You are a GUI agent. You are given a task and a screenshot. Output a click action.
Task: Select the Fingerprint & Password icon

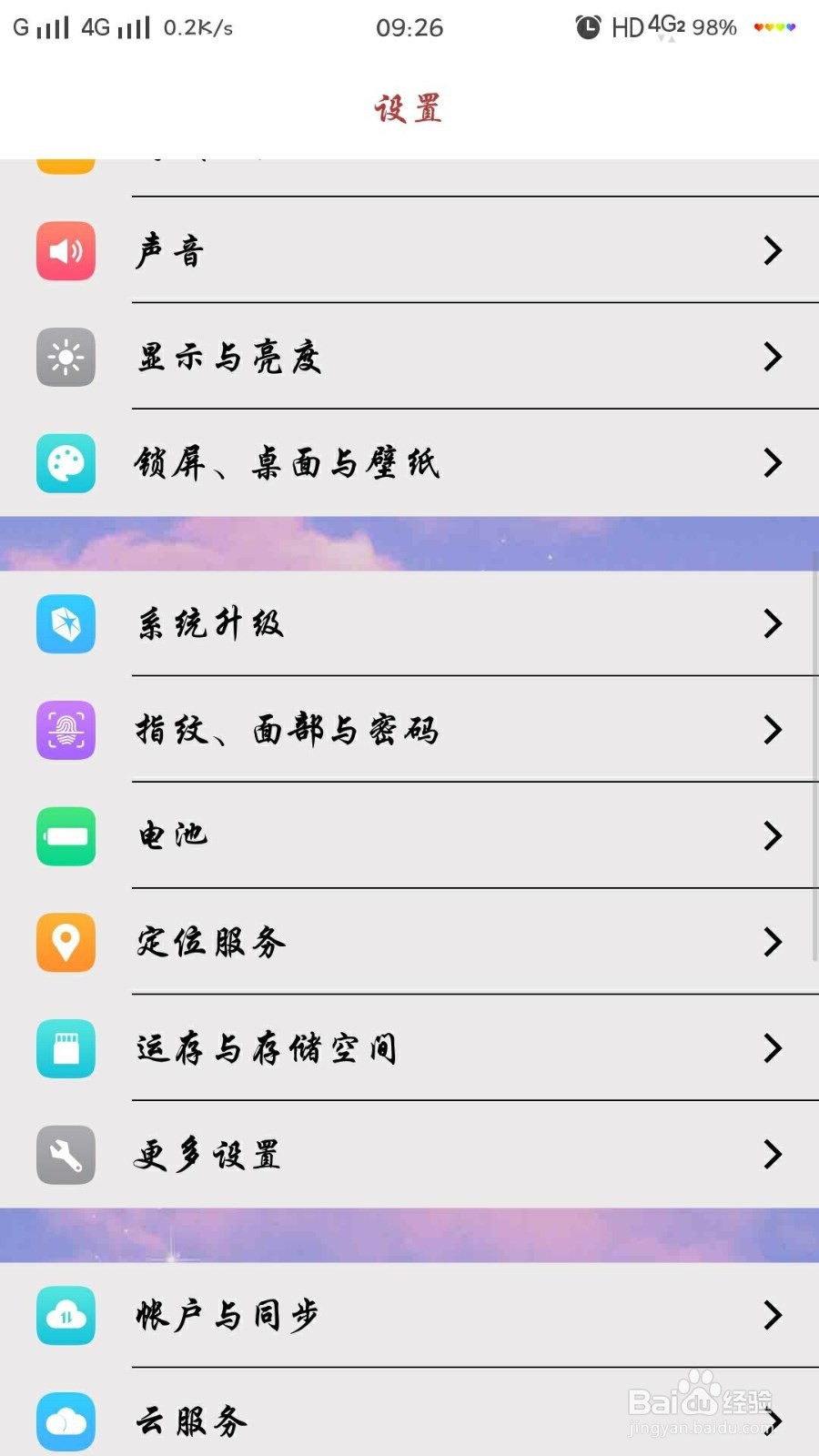point(65,731)
